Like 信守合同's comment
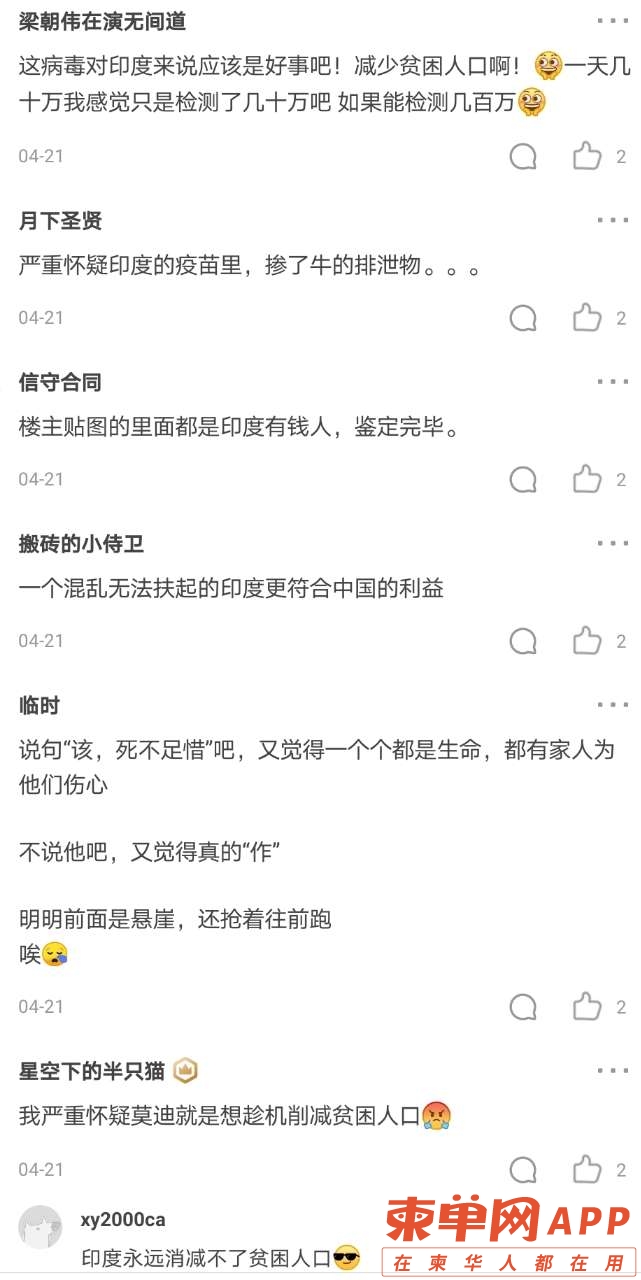 tap(587, 479)
